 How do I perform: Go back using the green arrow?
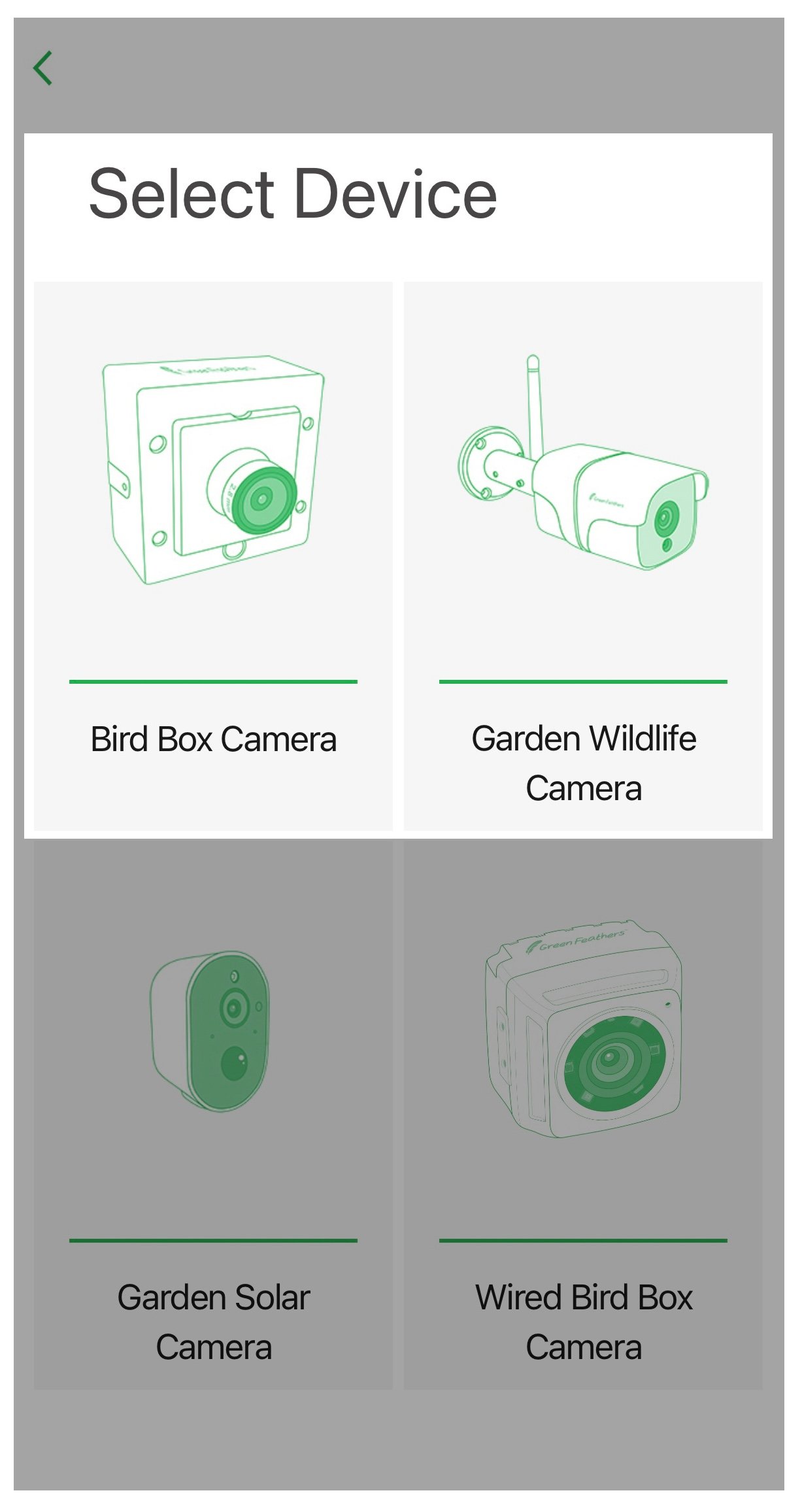pyautogui.click(x=43, y=68)
